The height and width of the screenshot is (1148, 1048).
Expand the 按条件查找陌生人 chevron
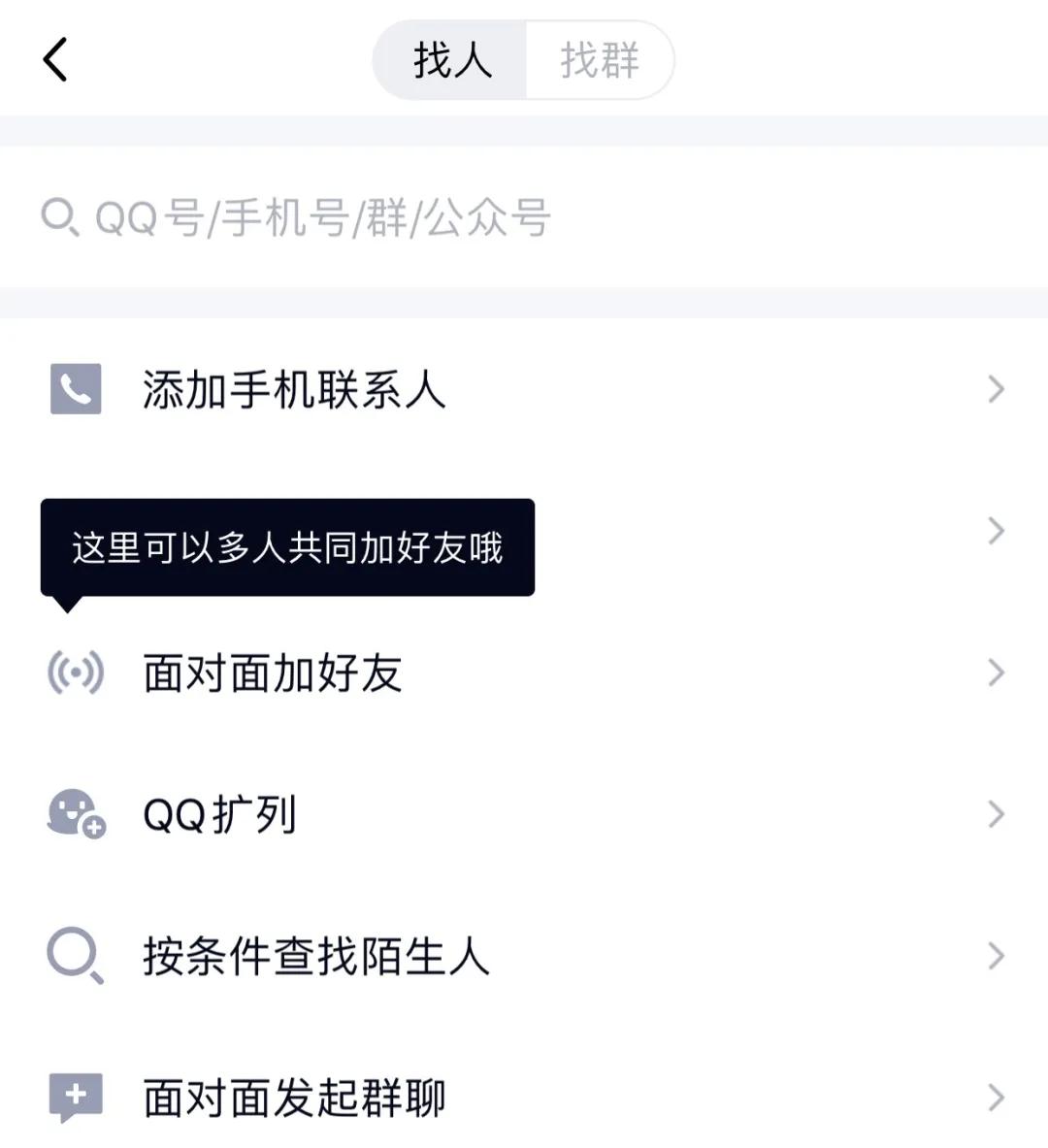(x=996, y=957)
